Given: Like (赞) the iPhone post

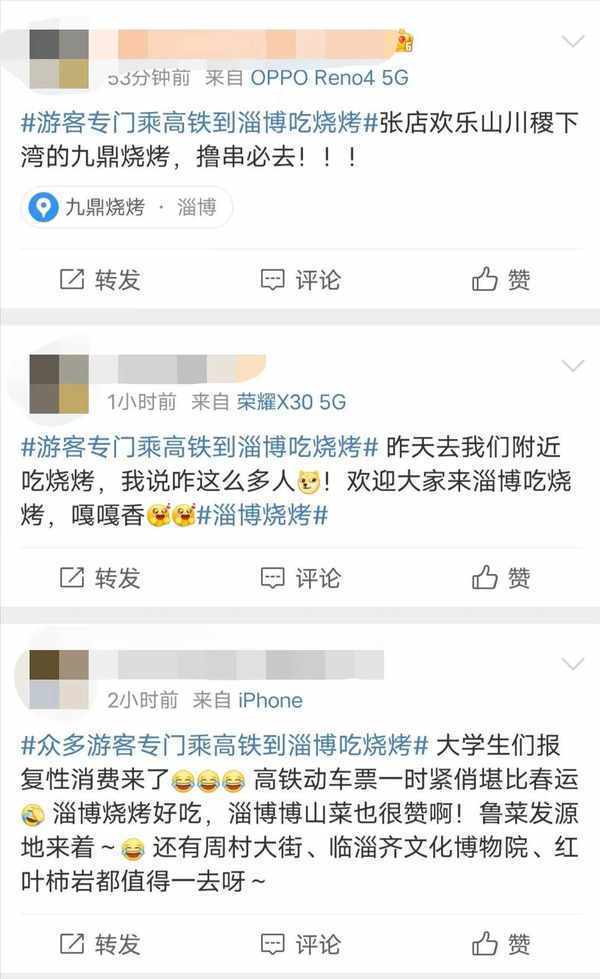Looking at the screenshot, I should [501, 943].
